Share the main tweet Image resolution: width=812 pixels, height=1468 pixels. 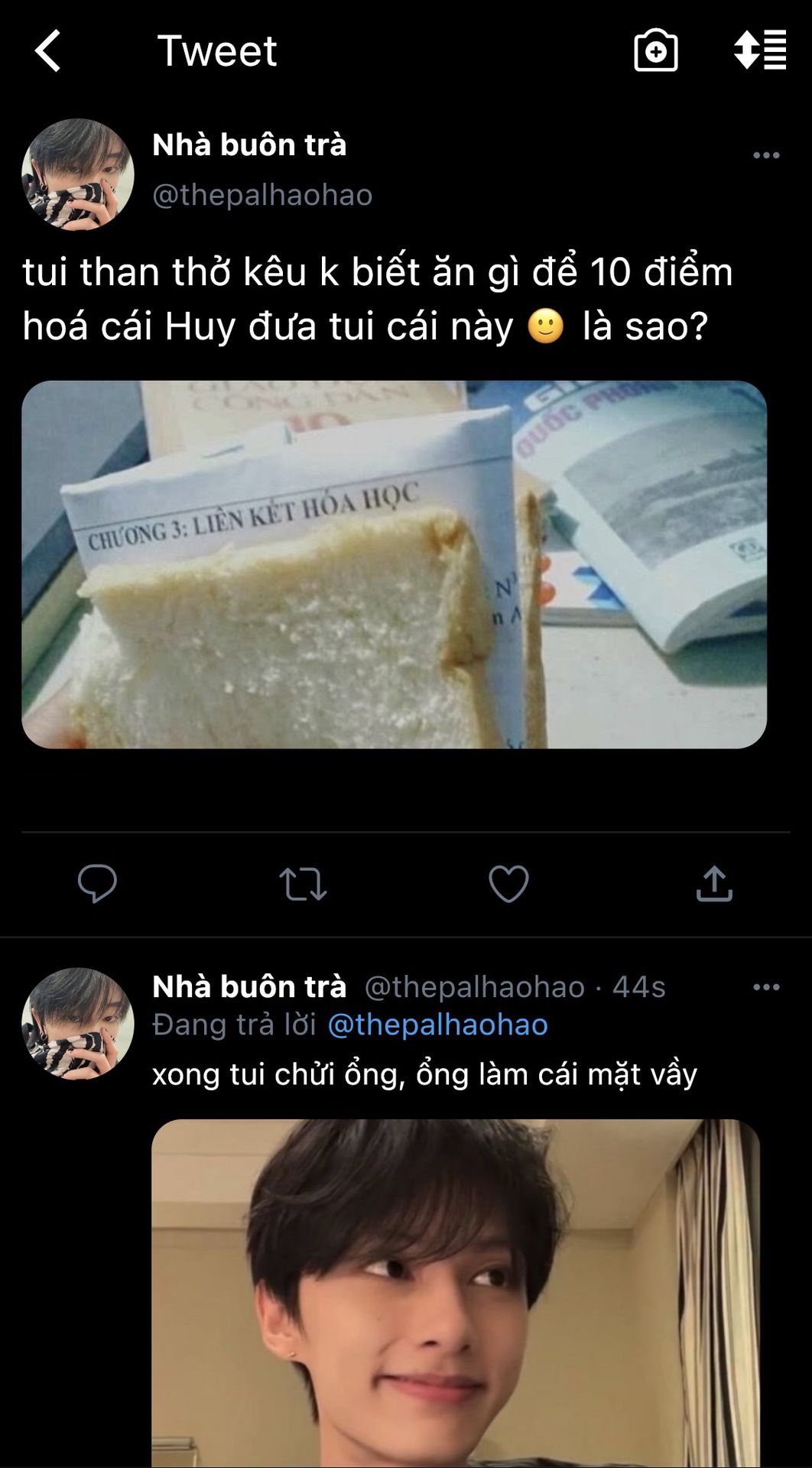pos(714,883)
